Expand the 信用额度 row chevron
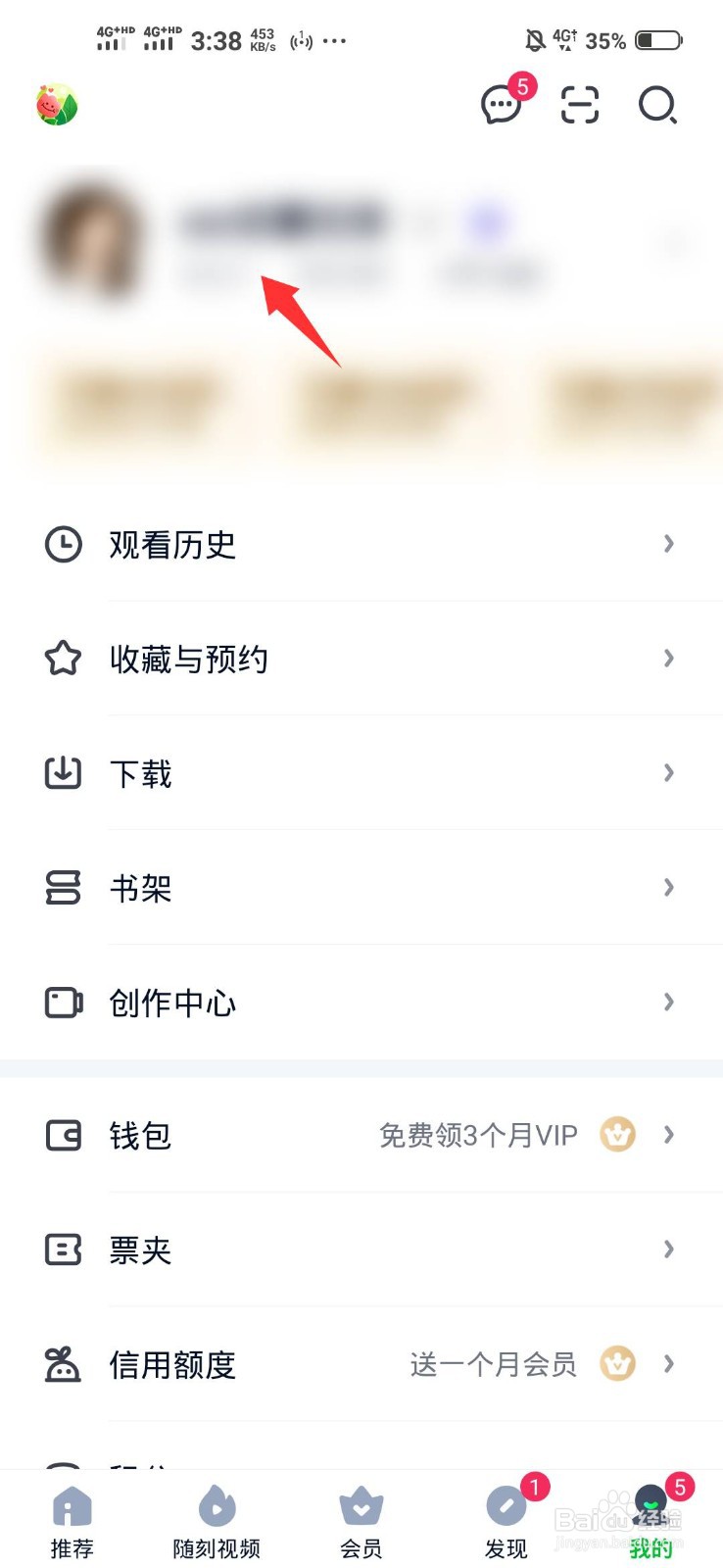The height and width of the screenshot is (1568, 723). 668,1363
